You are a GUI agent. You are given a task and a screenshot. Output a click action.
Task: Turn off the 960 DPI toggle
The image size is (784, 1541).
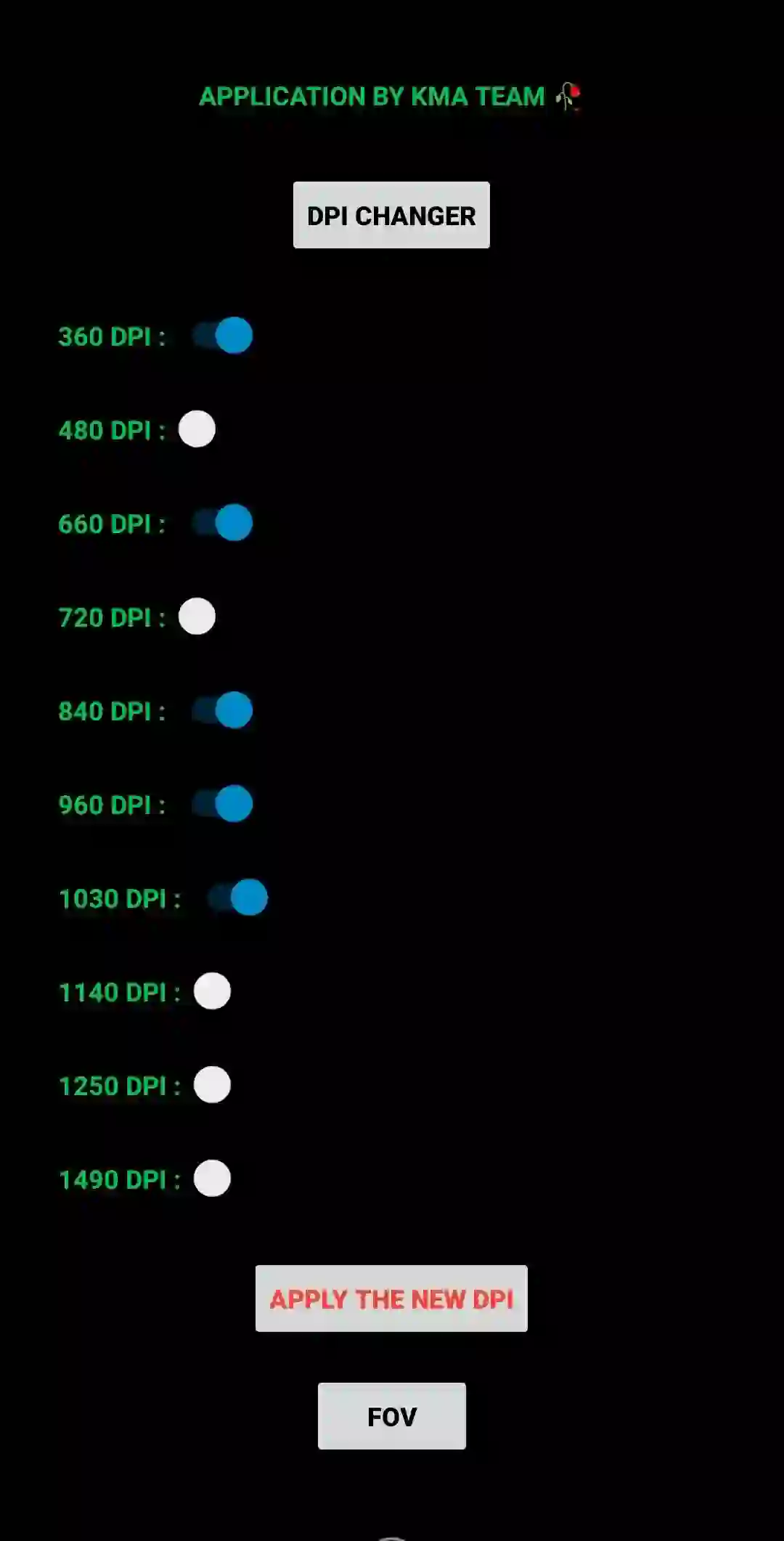[222, 804]
